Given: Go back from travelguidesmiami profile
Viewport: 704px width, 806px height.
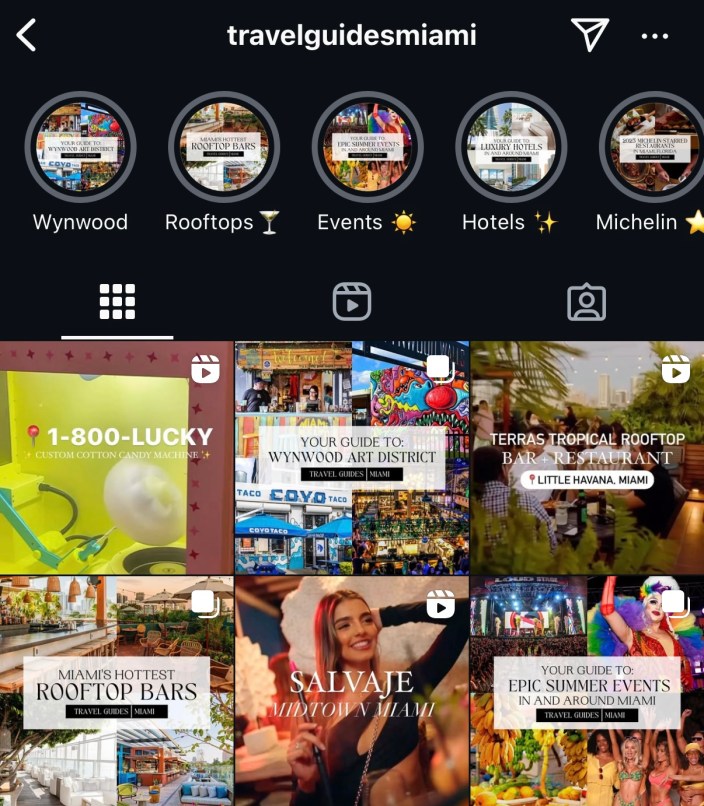Looking at the screenshot, I should pos(27,36).
